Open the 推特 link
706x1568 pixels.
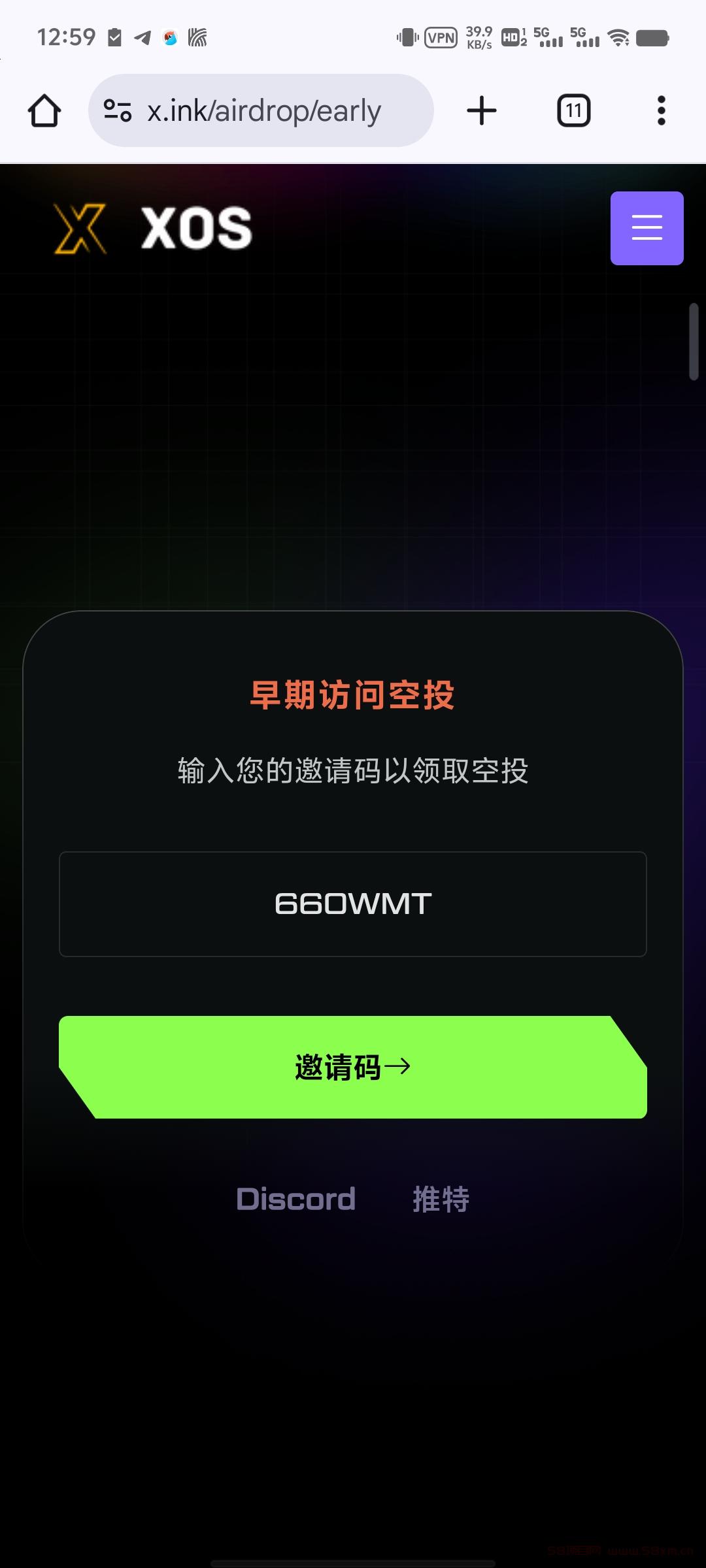[x=441, y=1200]
